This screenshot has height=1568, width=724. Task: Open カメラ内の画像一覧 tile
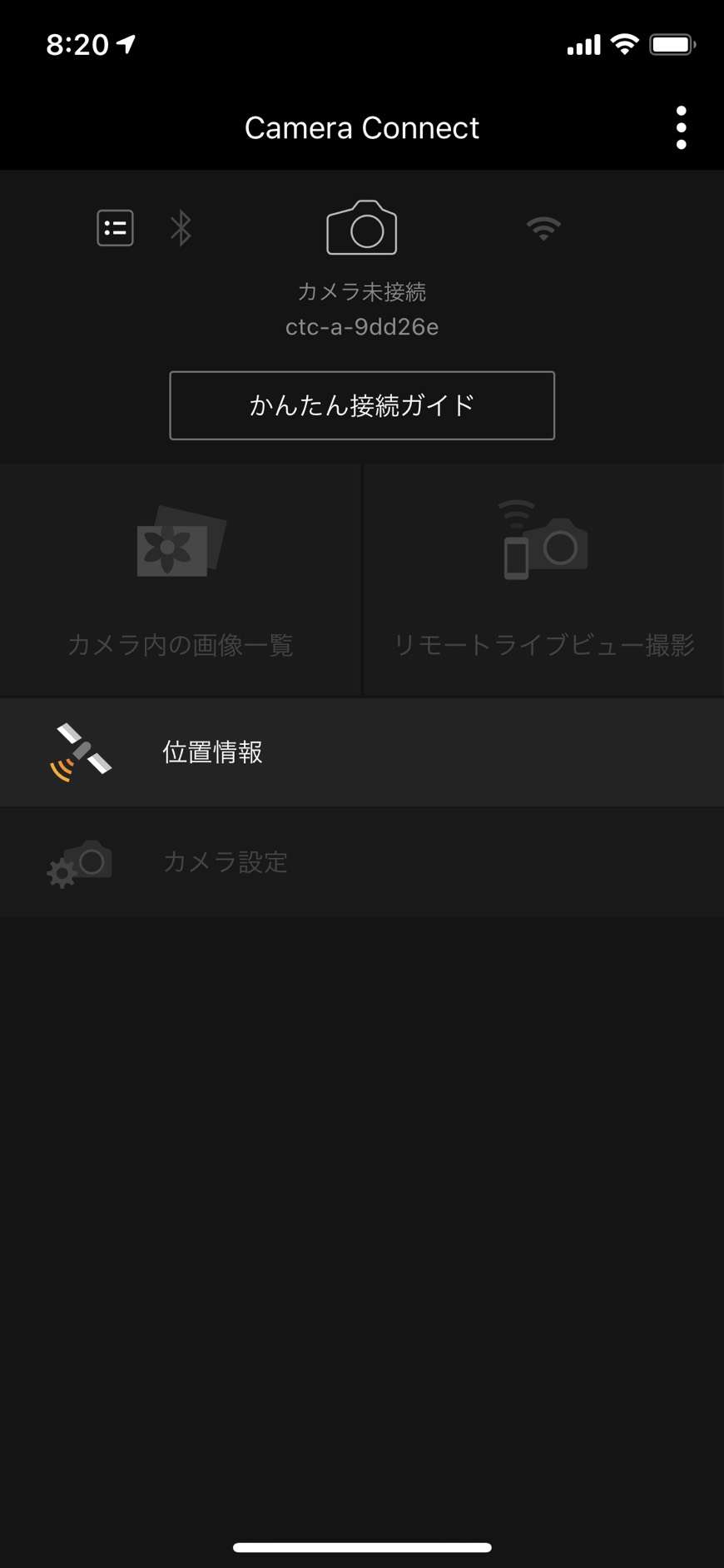click(x=181, y=579)
